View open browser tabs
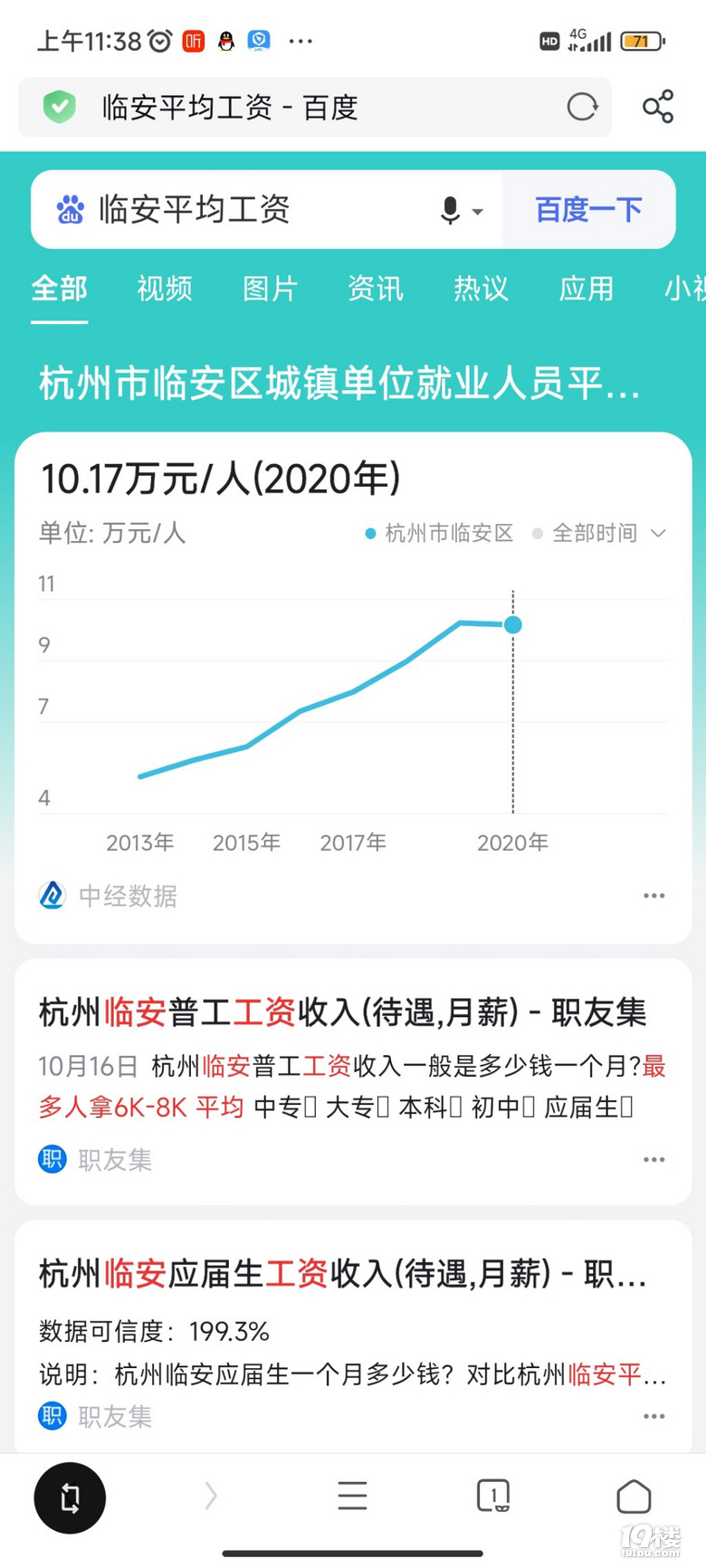 click(493, 1497)
